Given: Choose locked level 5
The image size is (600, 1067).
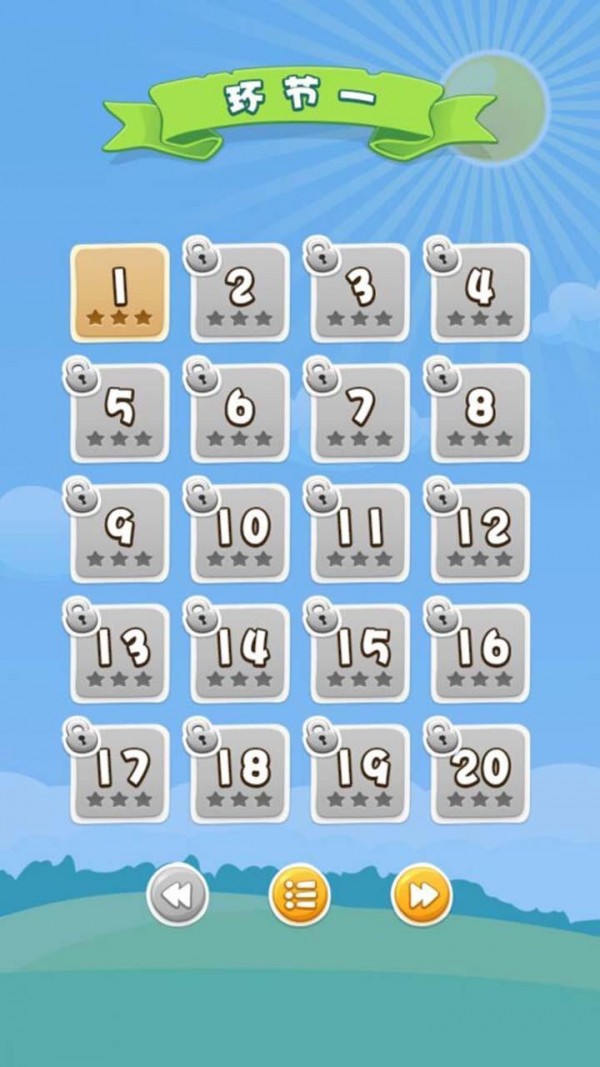Looking at the screenshot, I should click(120, 412).
